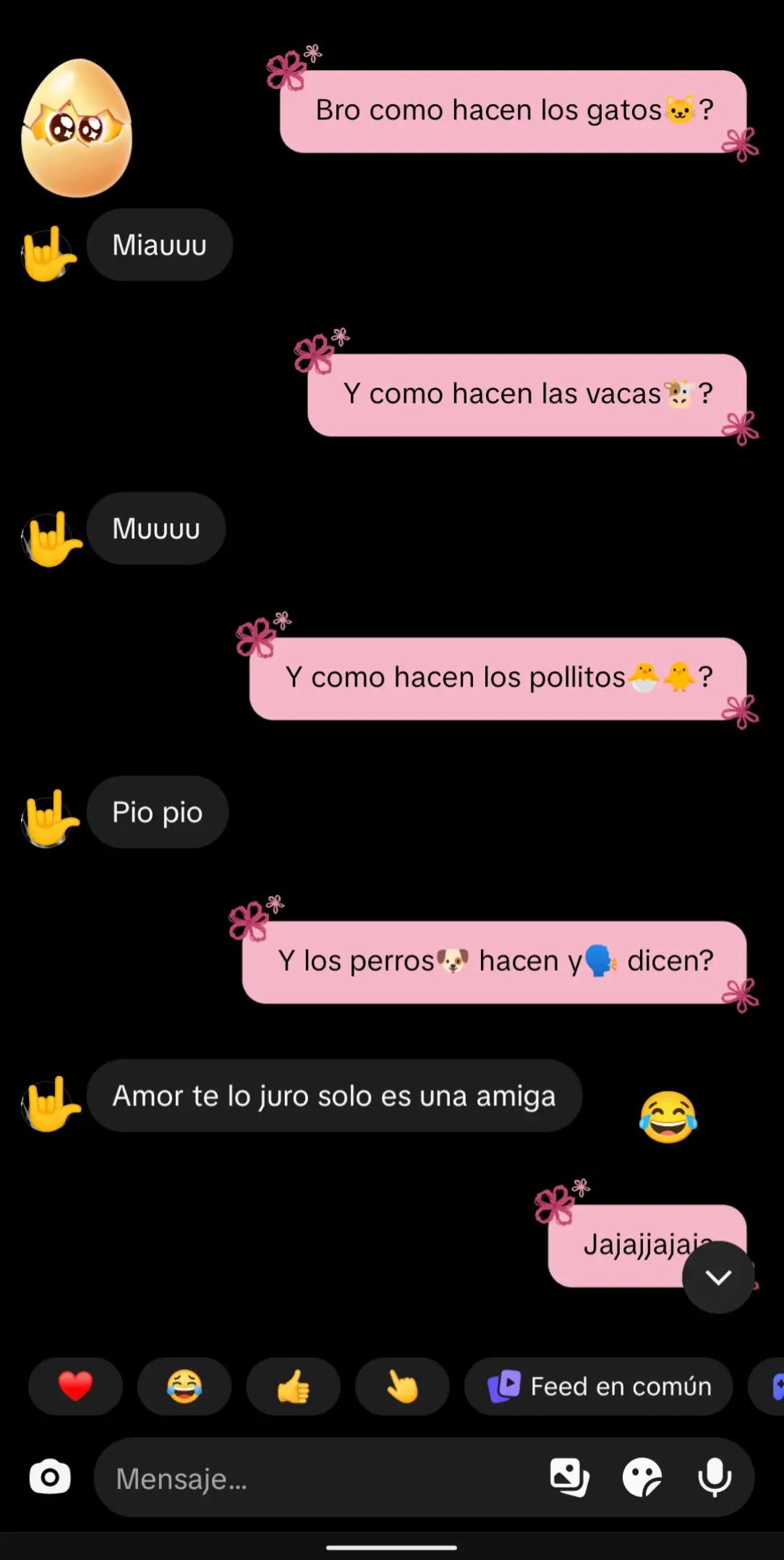Screen dimensions: 784x1560
Task: Focus the Mensaje text field
Action: point(318,1478)
